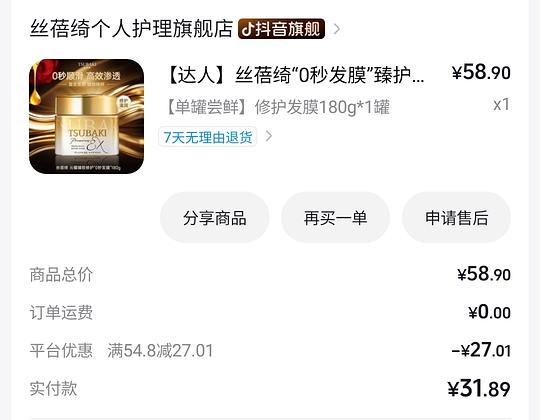This screenshot has height=420, width=540.
Task: Open product title 丝蓓绮"0秒发膜"臻护
Action: (x=295, y=75)
